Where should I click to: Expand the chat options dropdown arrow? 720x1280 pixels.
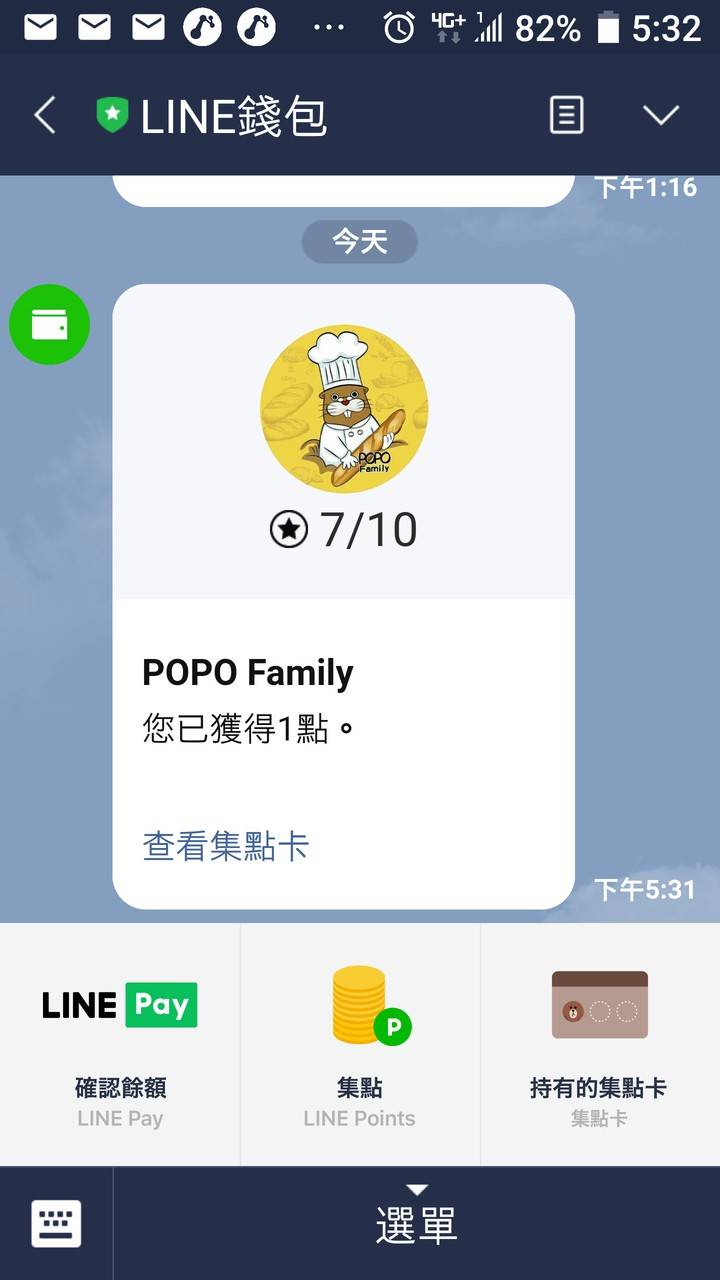pyautogui.click(x=661, y=116)
